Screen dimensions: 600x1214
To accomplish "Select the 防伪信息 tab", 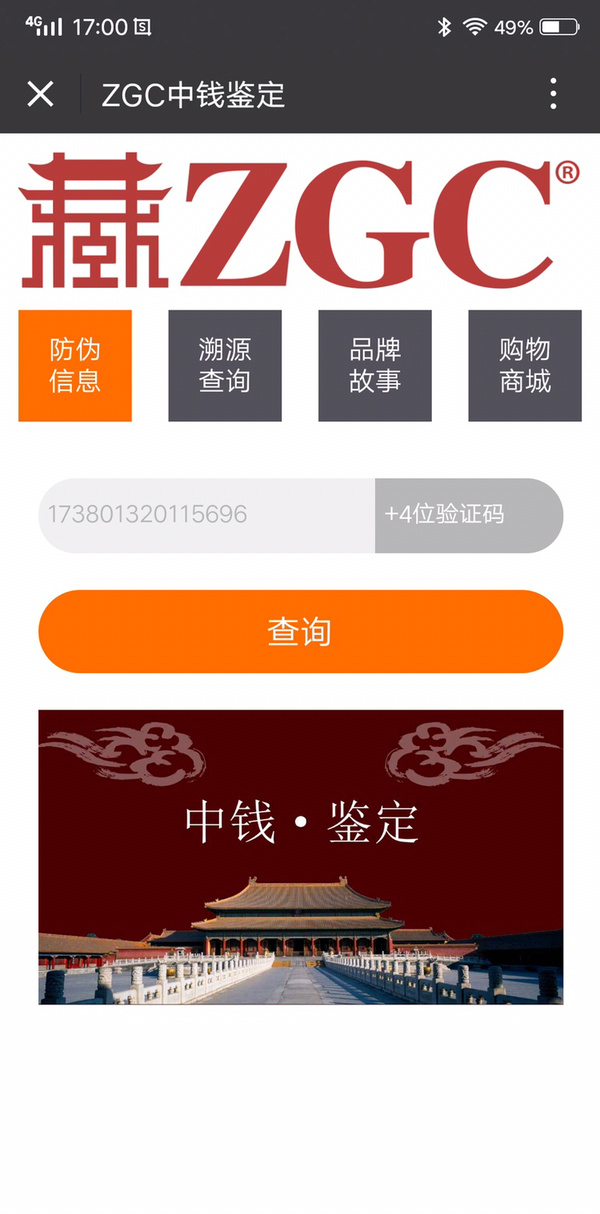I will [75, 366].
